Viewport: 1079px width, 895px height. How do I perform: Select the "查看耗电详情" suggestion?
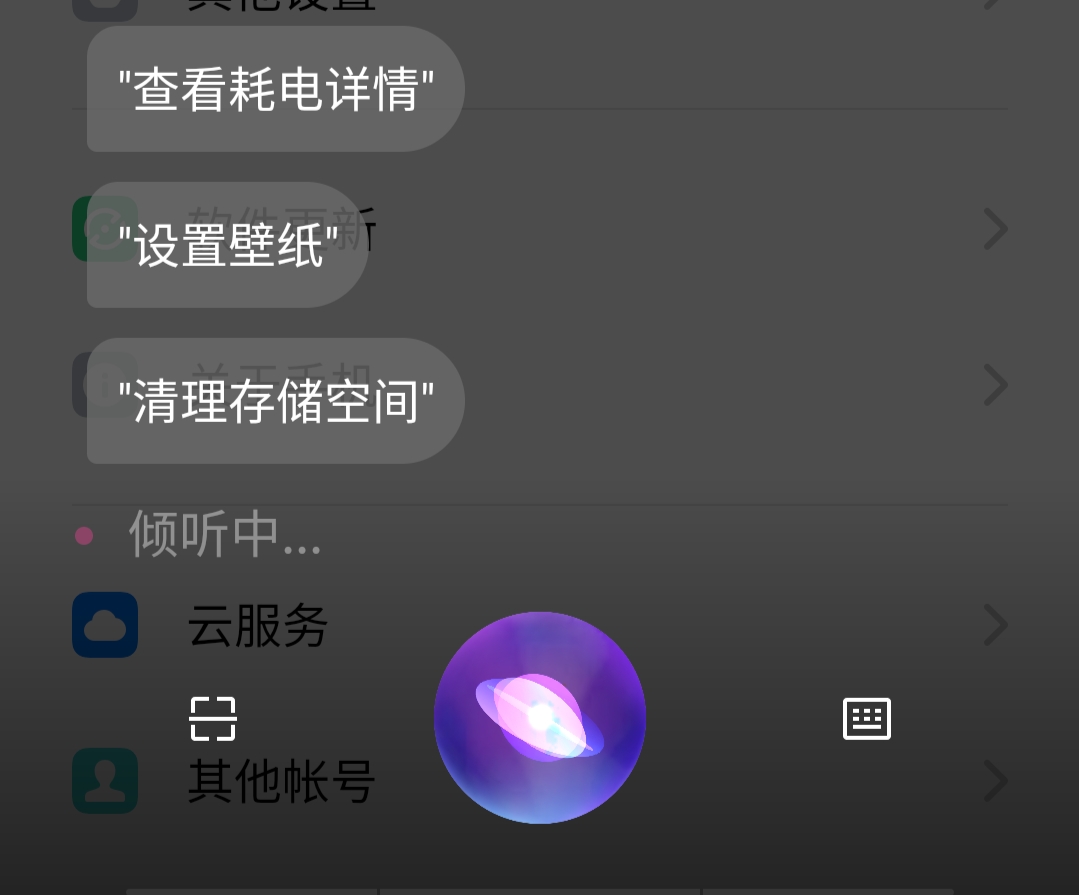point(275,90)
